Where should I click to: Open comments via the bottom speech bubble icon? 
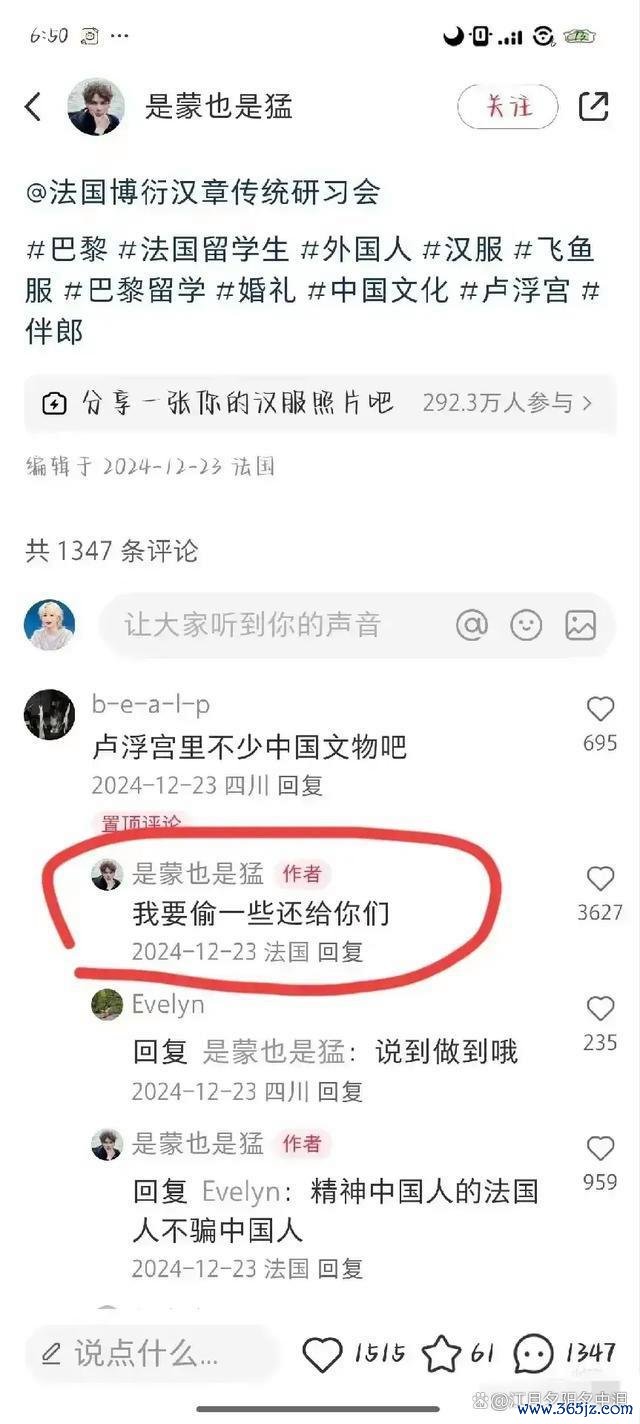[x=534, y=1355]
